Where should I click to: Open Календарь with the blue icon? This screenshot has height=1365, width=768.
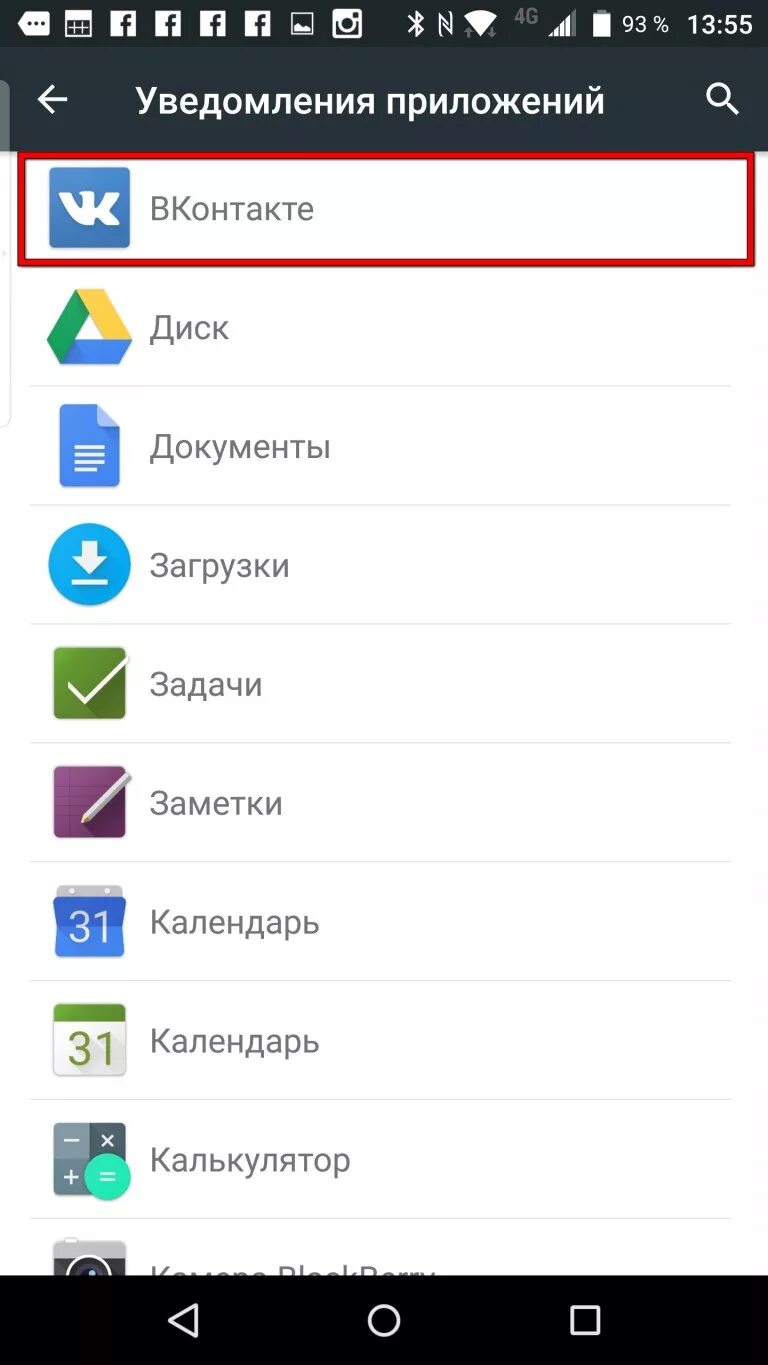[x=385, y=922]
